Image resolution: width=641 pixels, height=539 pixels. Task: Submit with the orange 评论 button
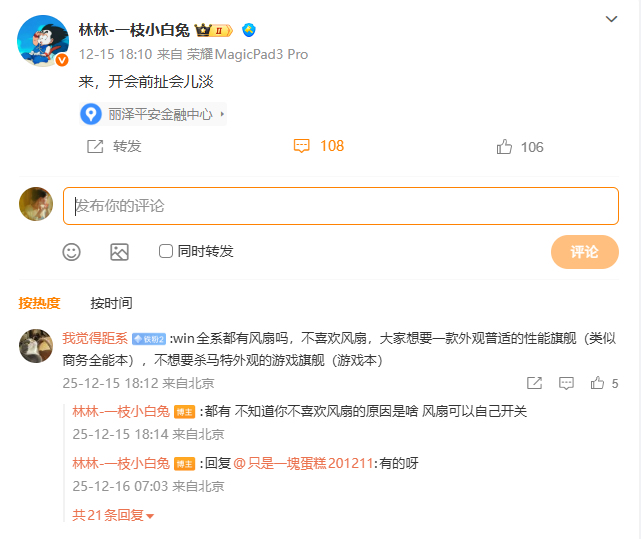pyautogui.click(x=584, y=252)
